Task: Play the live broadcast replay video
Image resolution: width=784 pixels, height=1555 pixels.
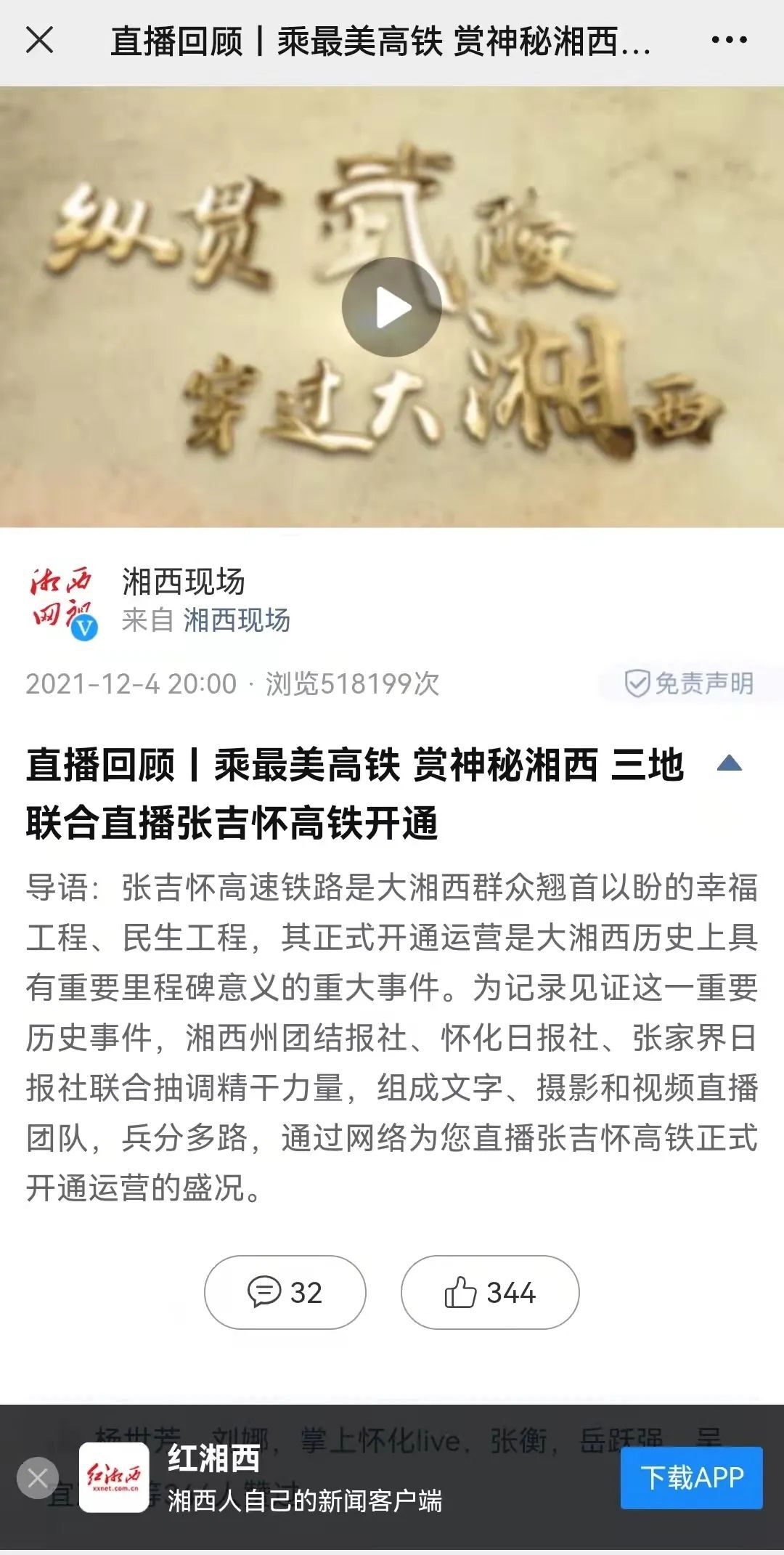Action: coord(392,307)
